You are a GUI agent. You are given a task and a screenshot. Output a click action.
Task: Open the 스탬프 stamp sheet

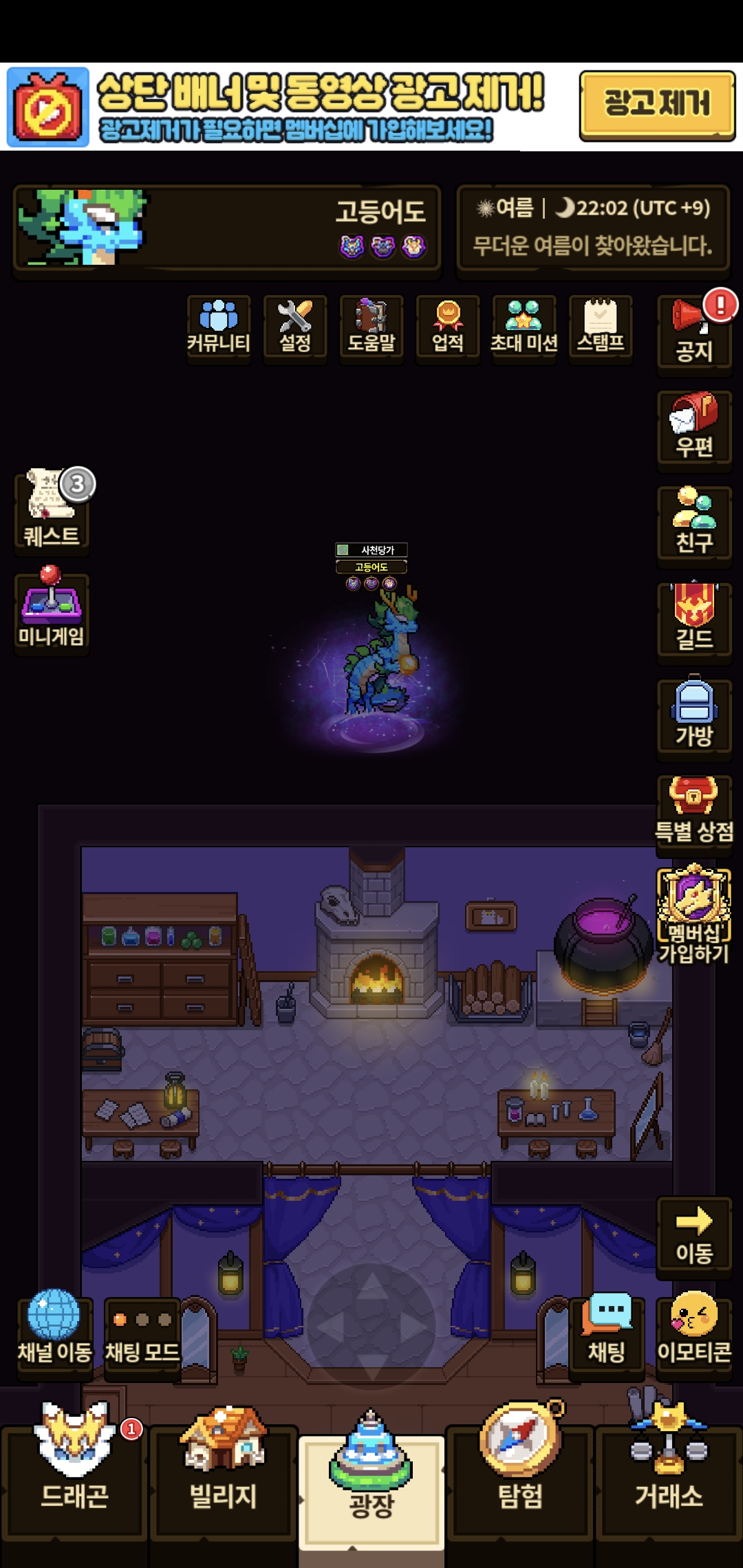click(601, 327)
